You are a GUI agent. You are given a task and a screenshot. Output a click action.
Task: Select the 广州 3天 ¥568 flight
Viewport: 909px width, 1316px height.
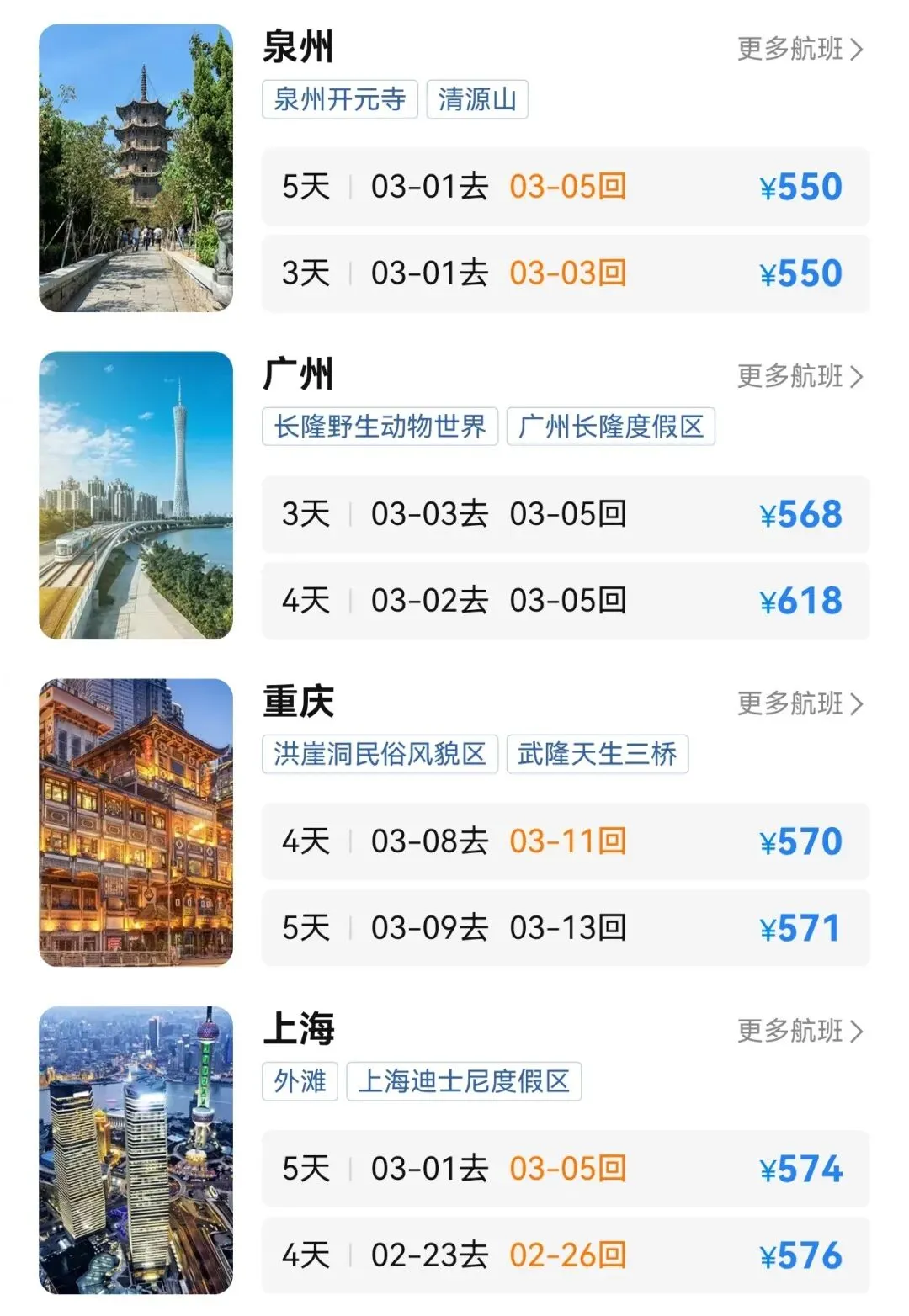[x=565, y=514]
